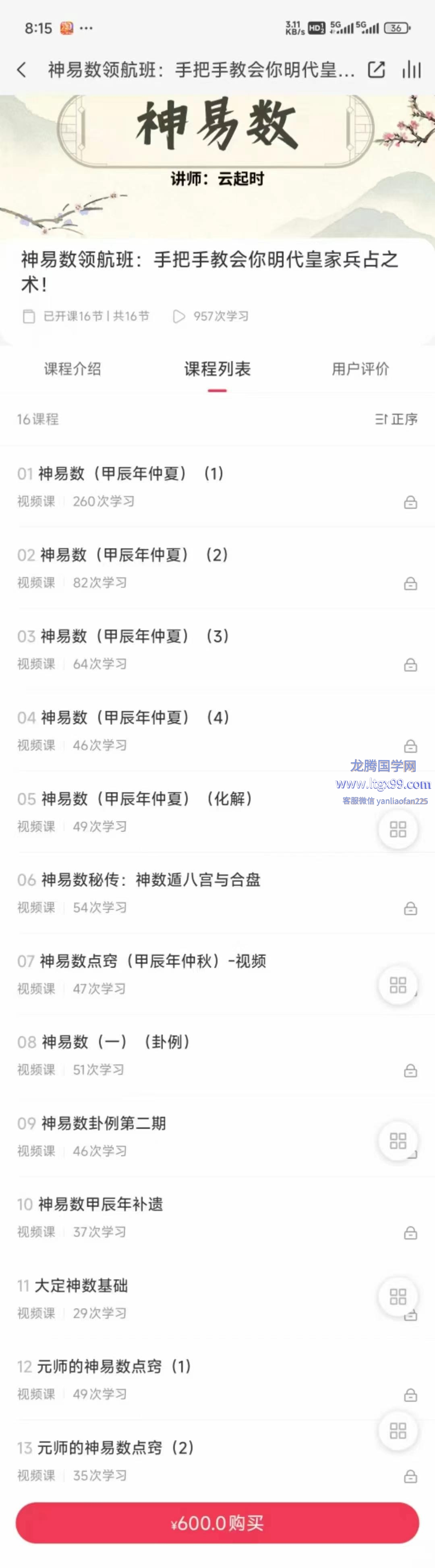Switch to the 课程介绍 tab

tap(72, 369)
